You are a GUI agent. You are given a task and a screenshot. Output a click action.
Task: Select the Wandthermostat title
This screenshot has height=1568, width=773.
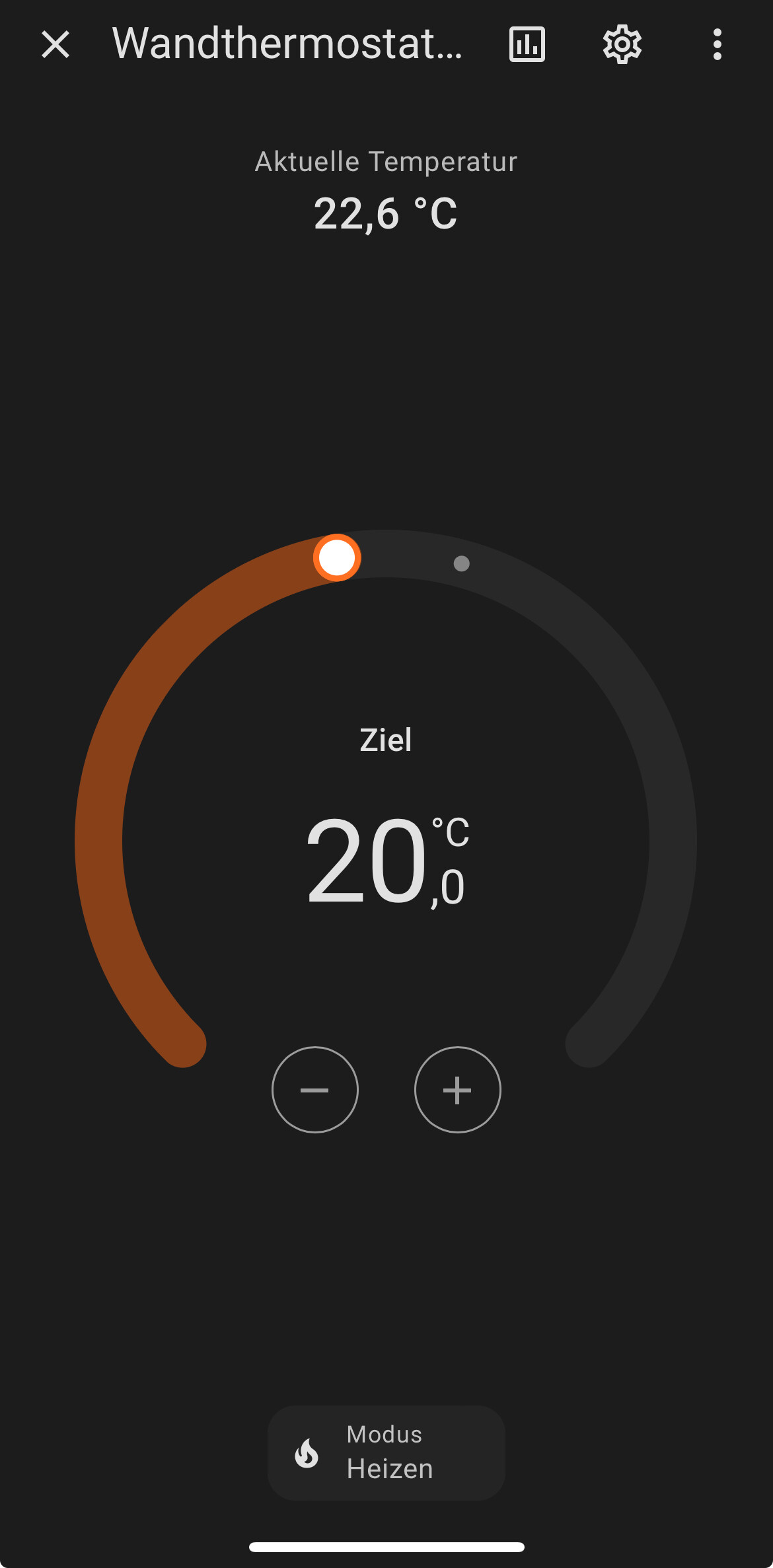[287, 44]
